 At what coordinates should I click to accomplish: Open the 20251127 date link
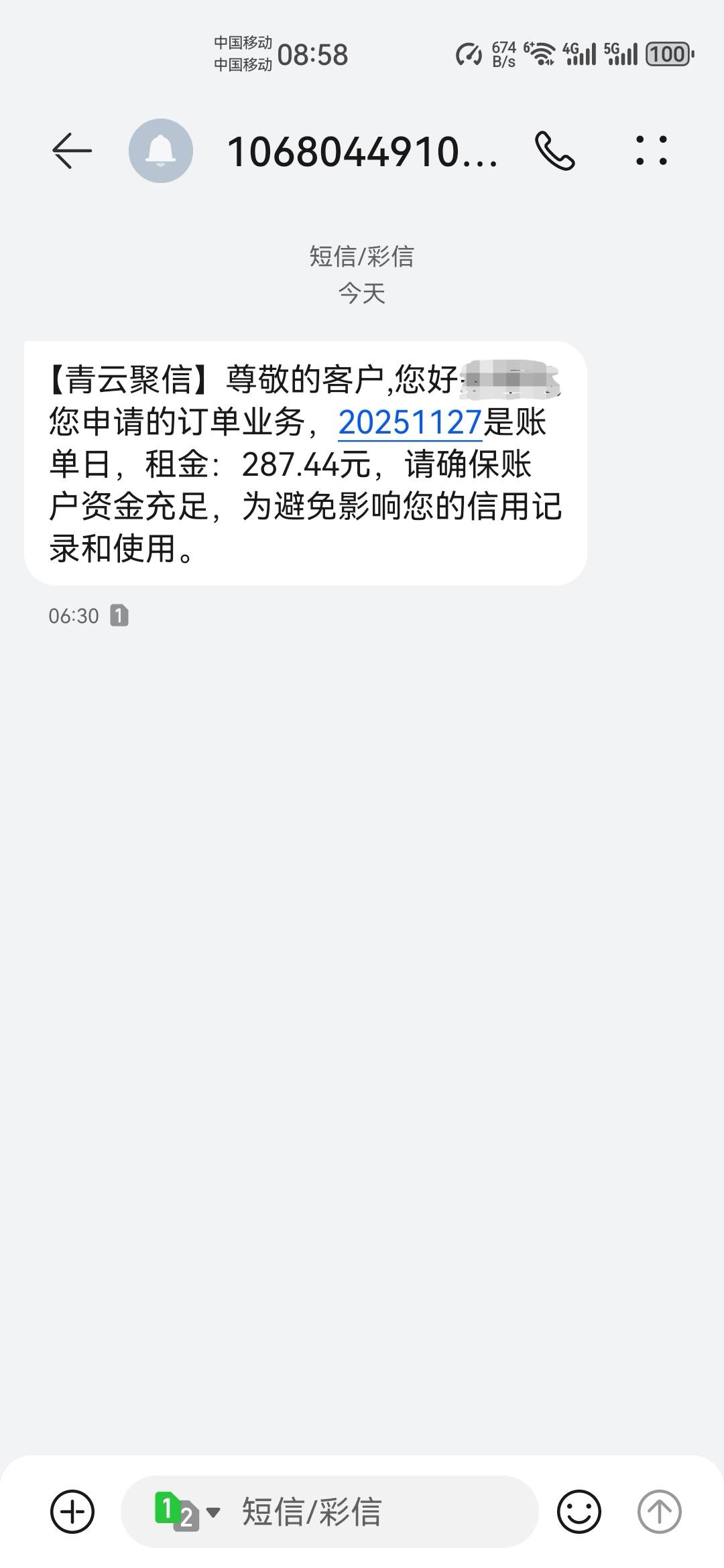pyautogui.click(x=410, y=423)
